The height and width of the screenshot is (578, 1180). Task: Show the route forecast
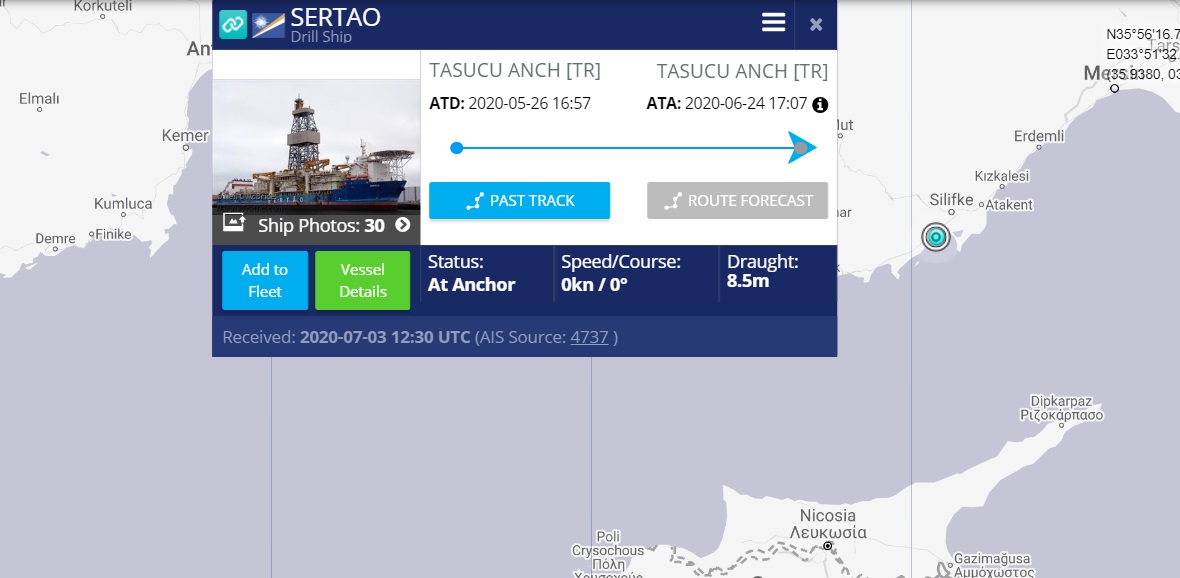(x=737, y=200)
